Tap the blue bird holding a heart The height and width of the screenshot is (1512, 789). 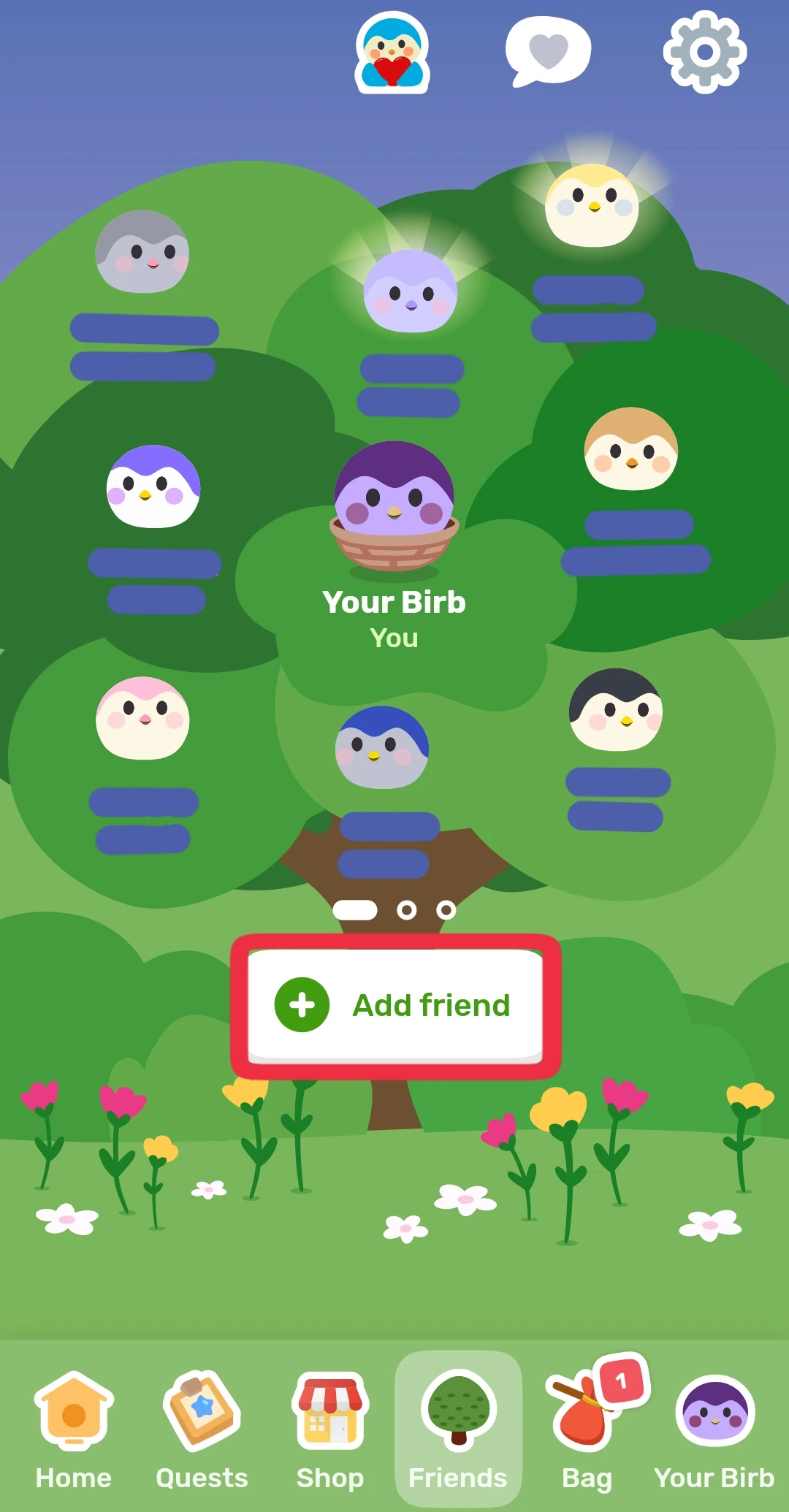pyautogui.click(x=392, y=53)
